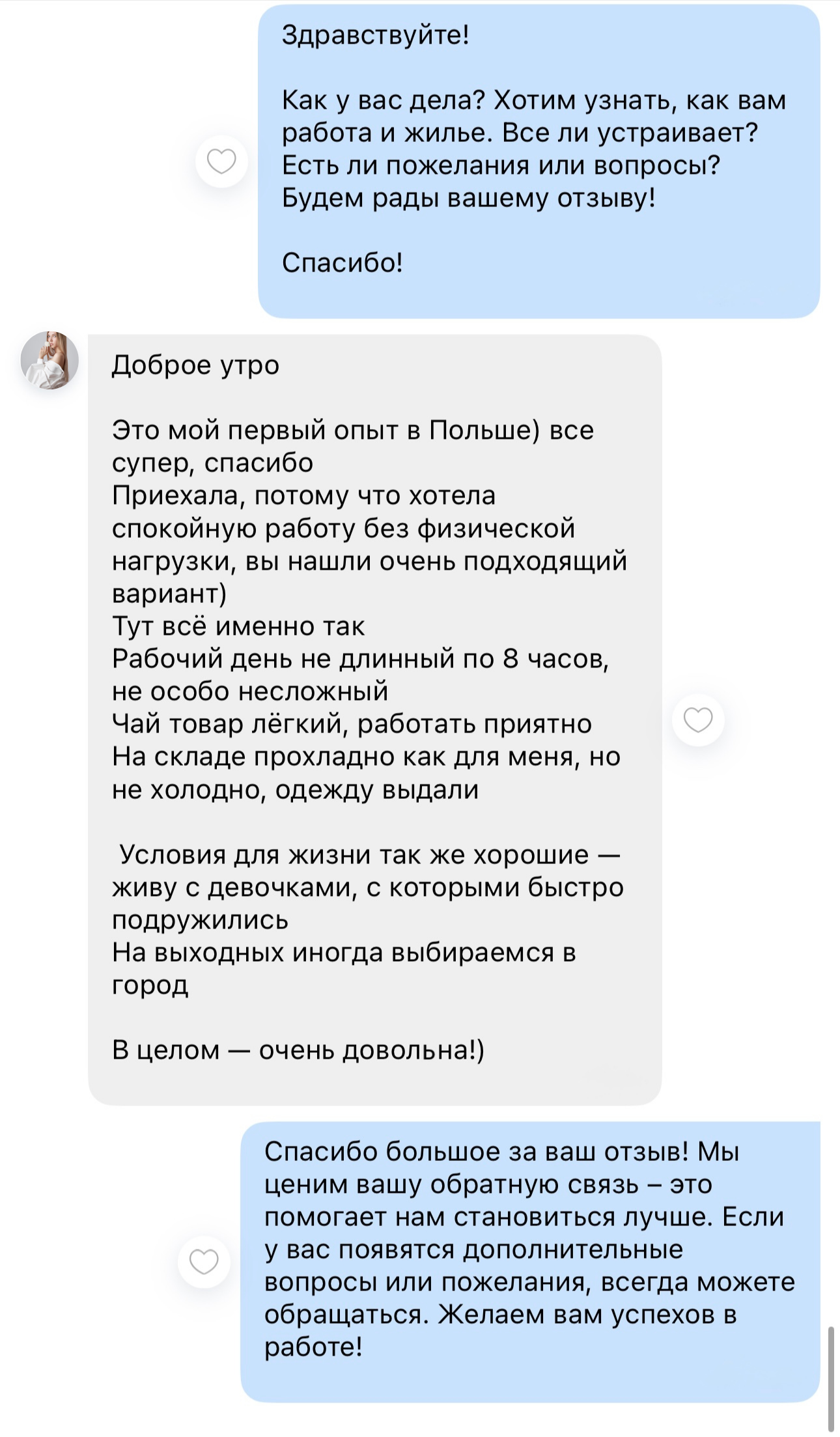Open the sender's profile avatar
Image resolution: width=840 pixels, height=1437 pixels.
pyautogui.click(x=49, y=361)
